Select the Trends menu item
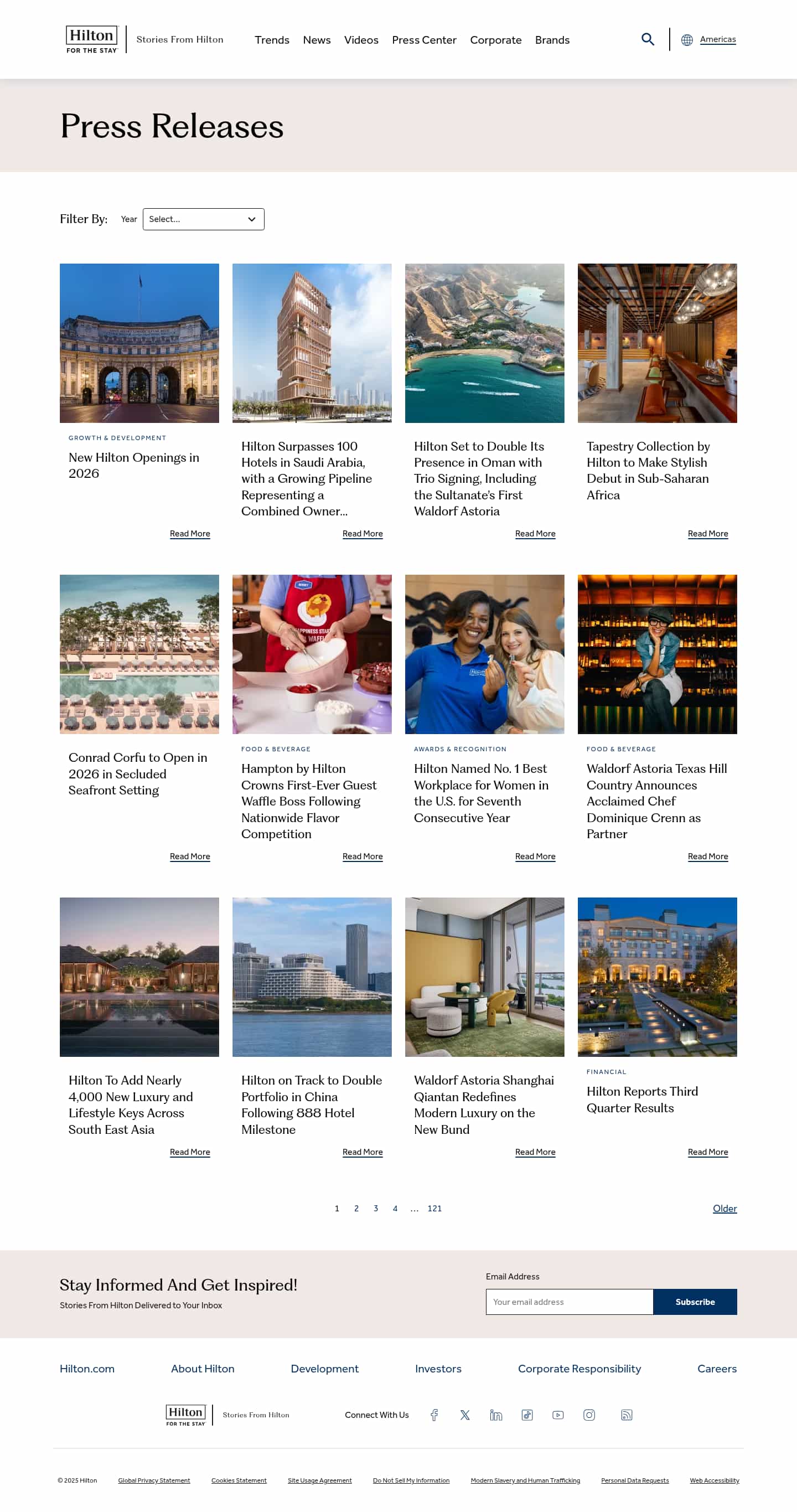Viewport: 797px width, 1512px height. pos(272,40)
